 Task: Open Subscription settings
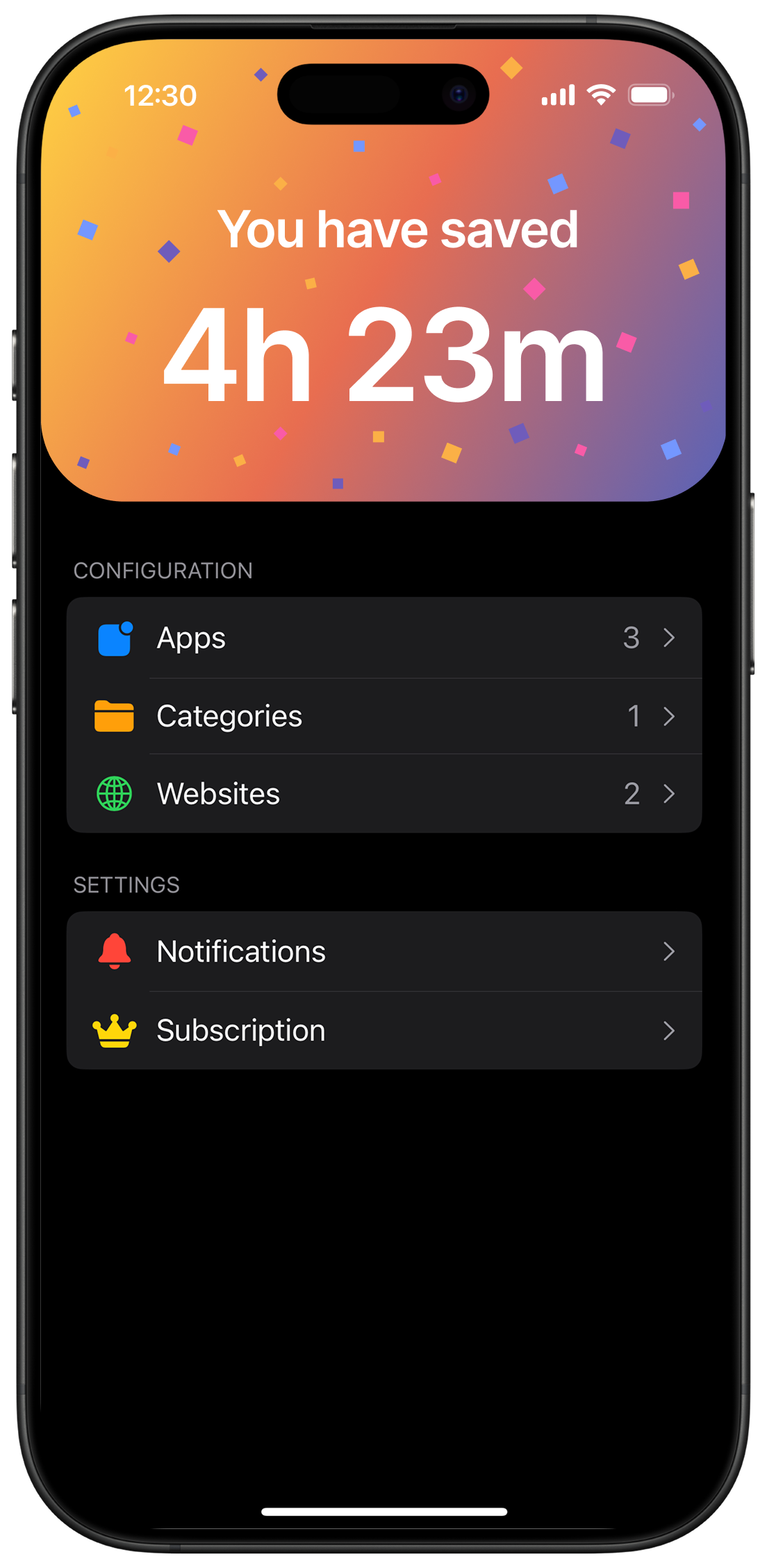pyautogui.click(x=383, y=1030)
